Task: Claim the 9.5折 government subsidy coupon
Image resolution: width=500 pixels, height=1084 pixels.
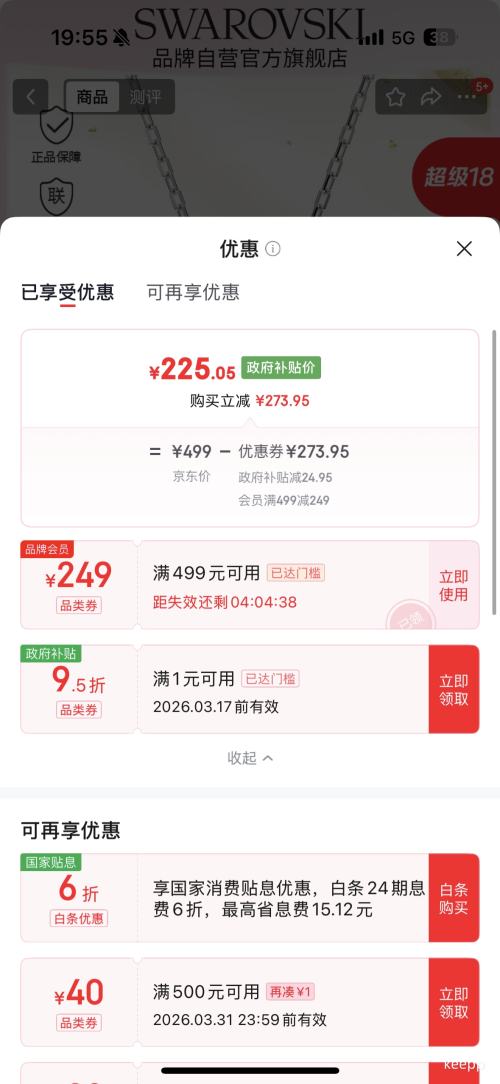Action: coord(454,689)
